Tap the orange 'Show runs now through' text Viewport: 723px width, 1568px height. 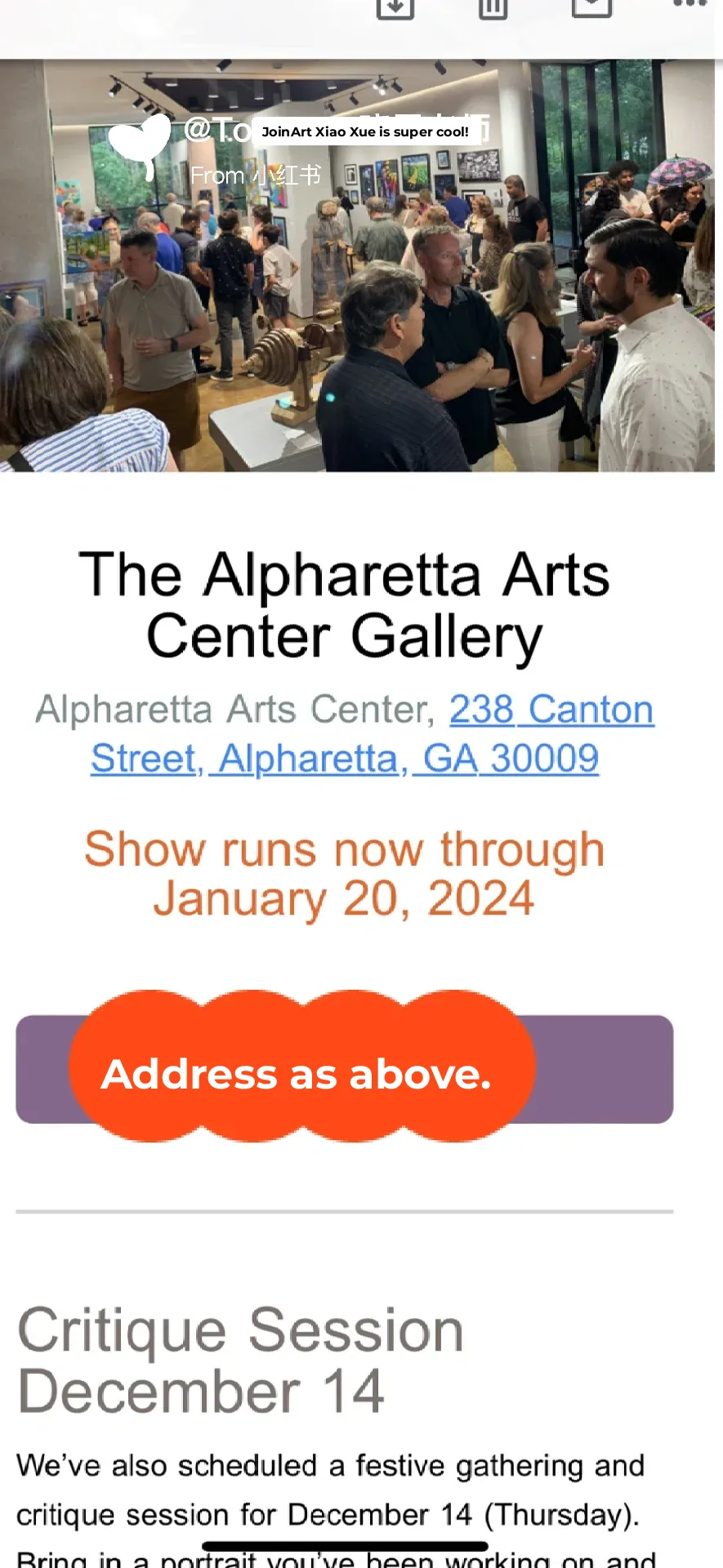[x=346, y=850]
